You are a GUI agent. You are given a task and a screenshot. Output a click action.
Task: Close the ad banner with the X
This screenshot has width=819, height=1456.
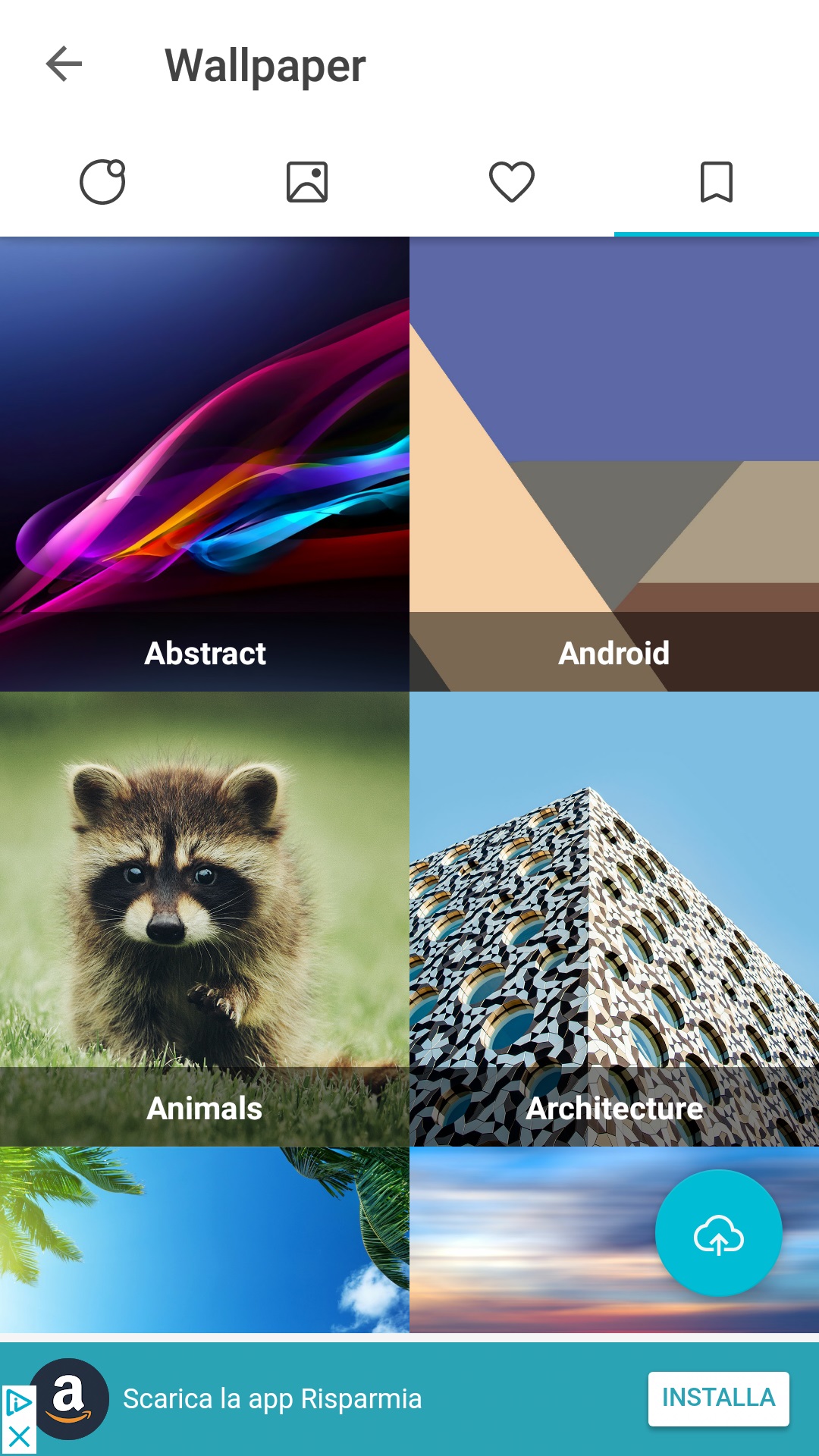click(18, 1437)
